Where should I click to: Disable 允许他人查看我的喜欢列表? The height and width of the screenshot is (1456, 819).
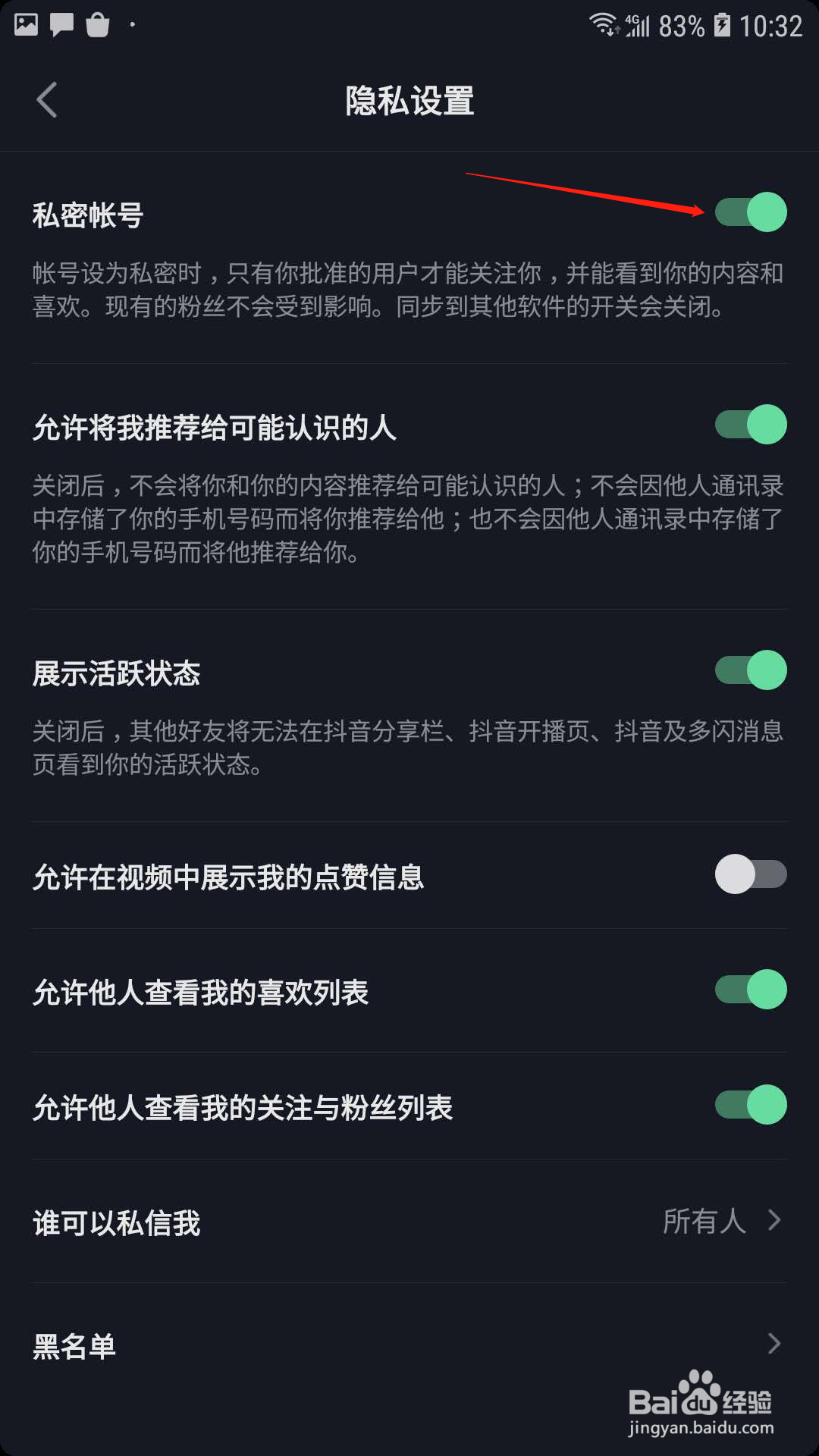tap(751, 990)
